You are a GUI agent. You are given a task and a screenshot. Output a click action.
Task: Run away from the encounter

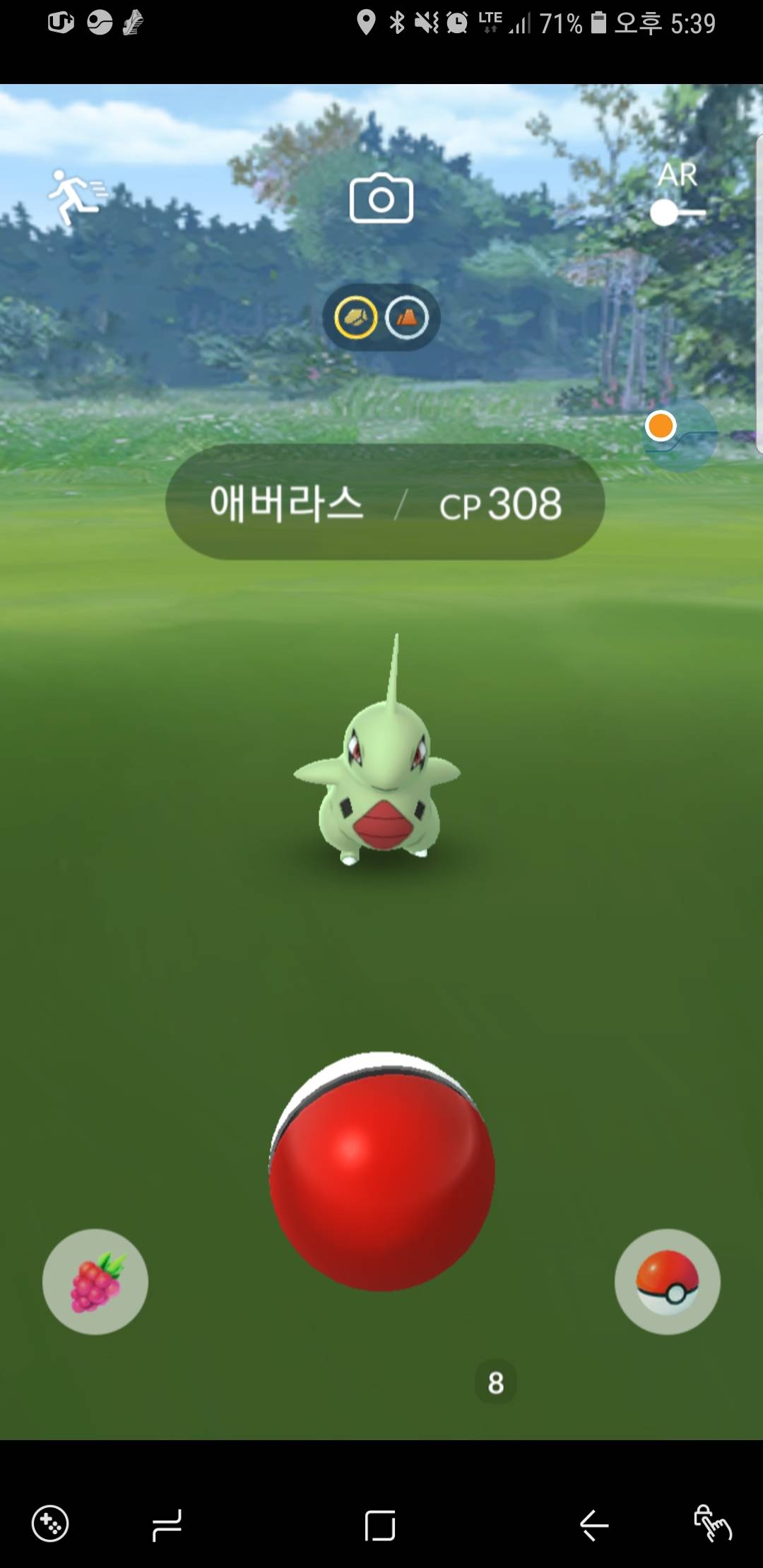[x=75, y=198]
